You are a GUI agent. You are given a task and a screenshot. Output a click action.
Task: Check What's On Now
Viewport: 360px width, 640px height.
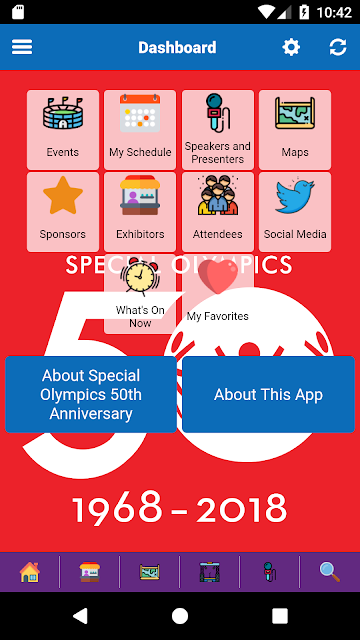[x=140, y=293]
